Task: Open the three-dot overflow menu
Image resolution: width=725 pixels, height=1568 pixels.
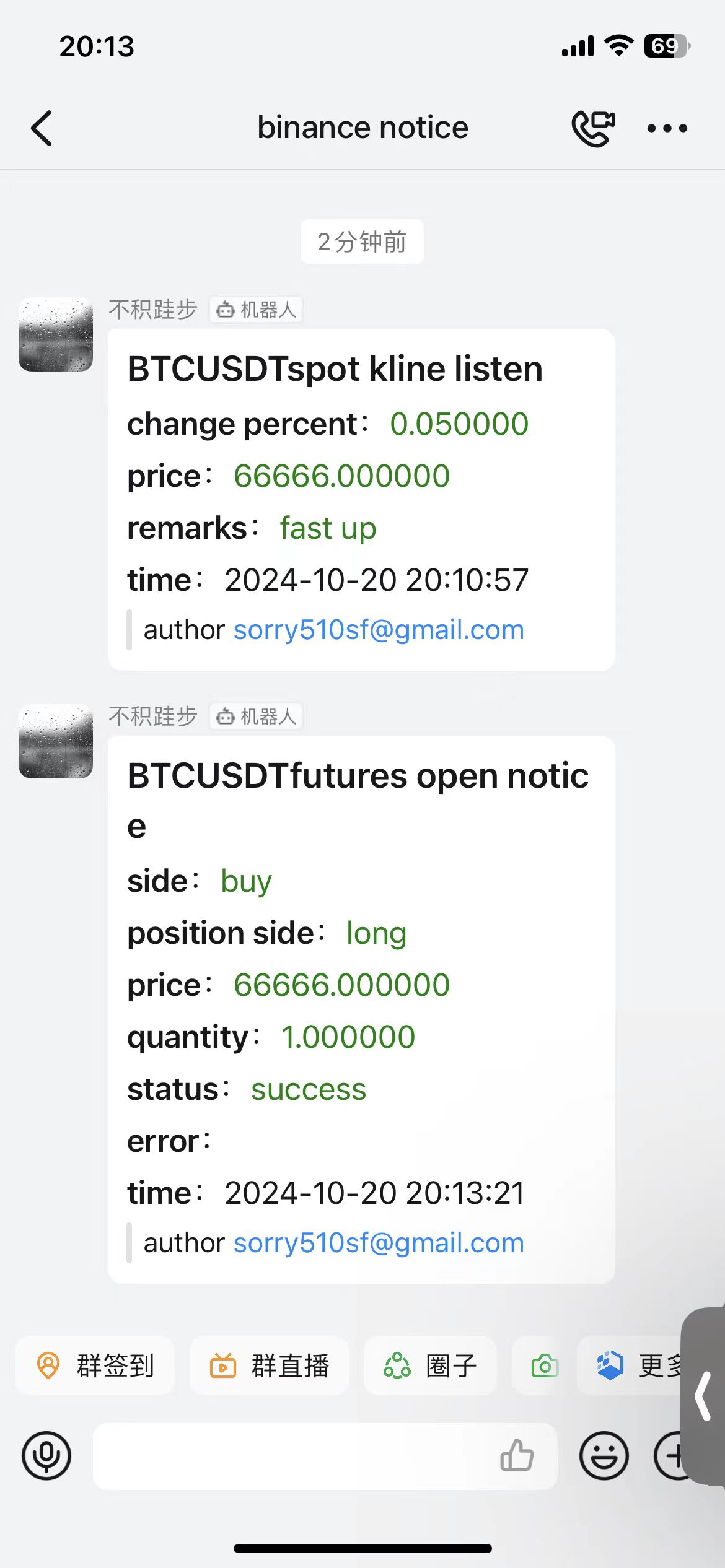Action: 667,128
